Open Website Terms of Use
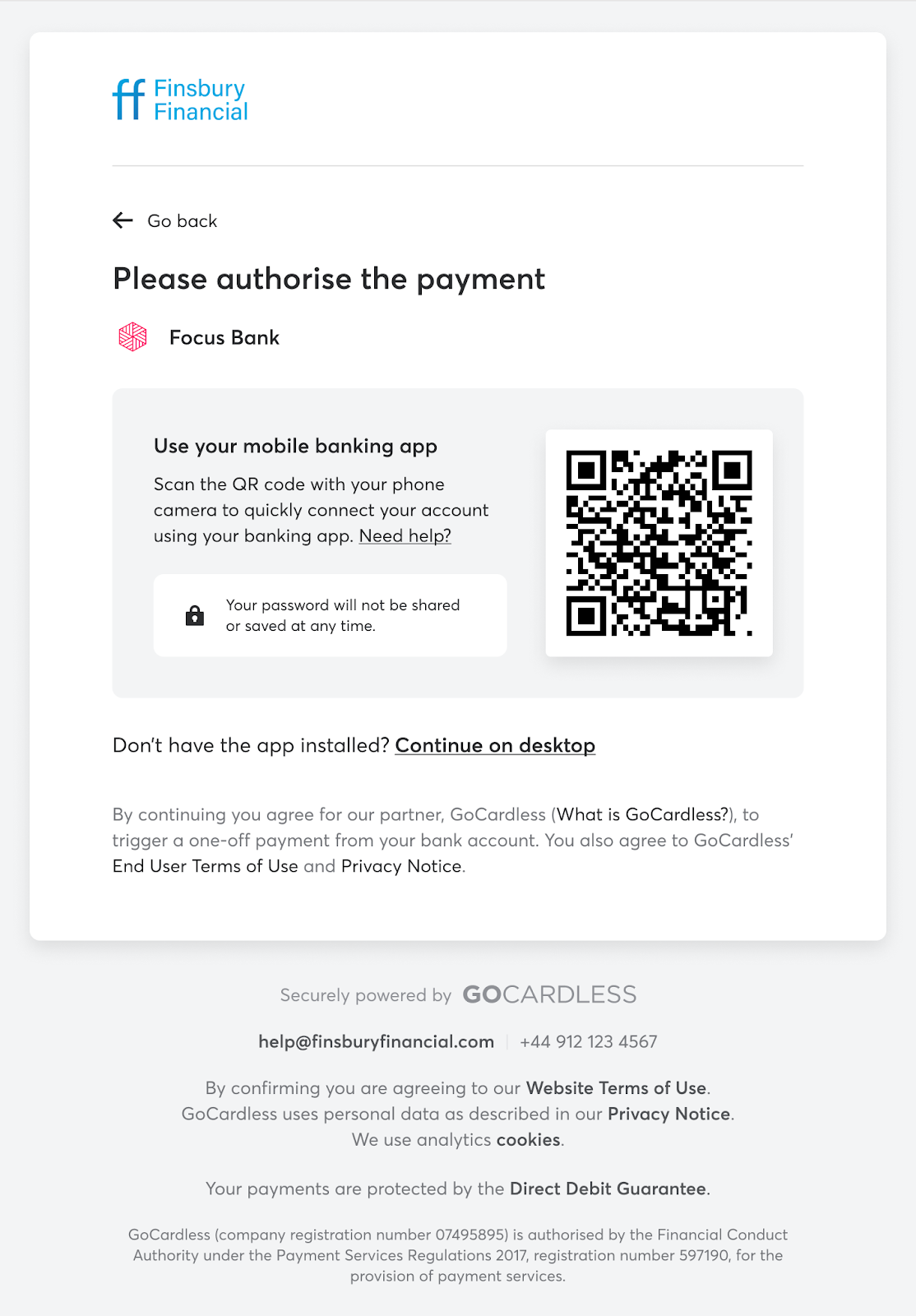The width and height of the screenshot is (916, 1316). [616, 1088]
